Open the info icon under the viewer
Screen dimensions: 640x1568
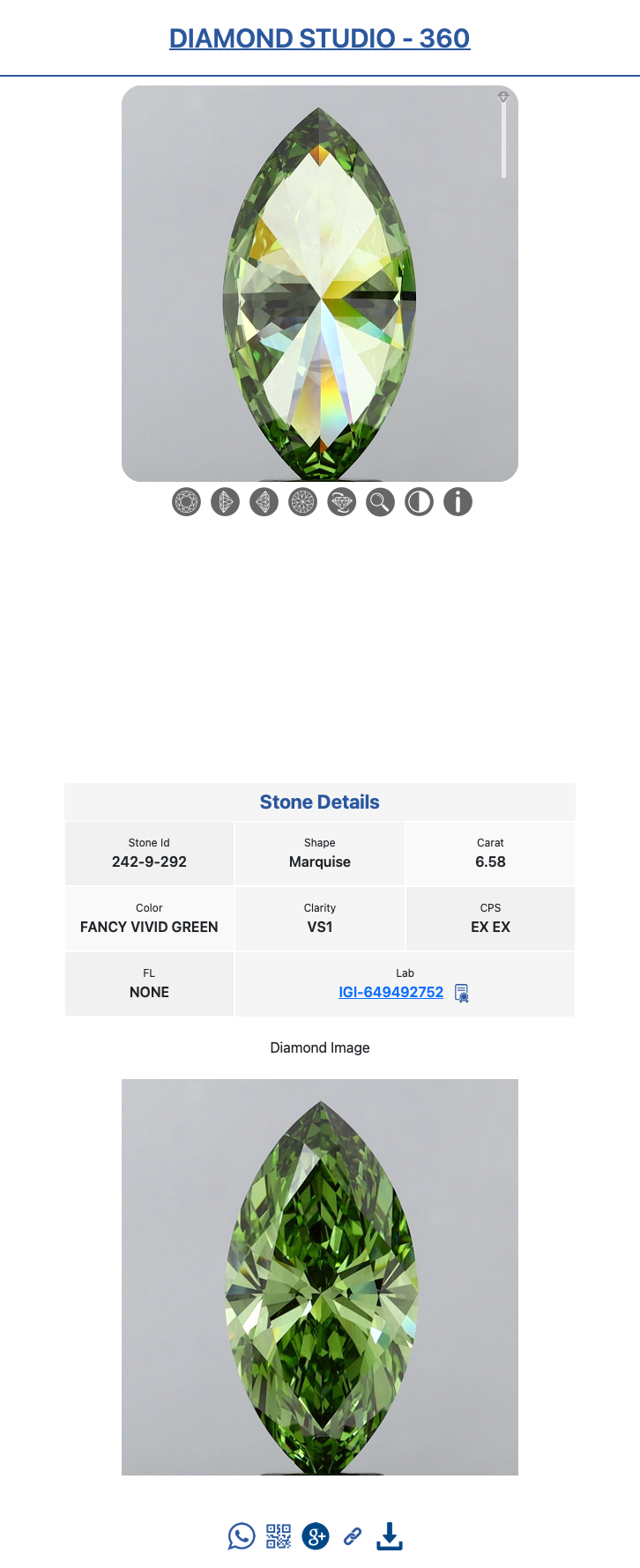pyautogui.click(x=458, y=502)
